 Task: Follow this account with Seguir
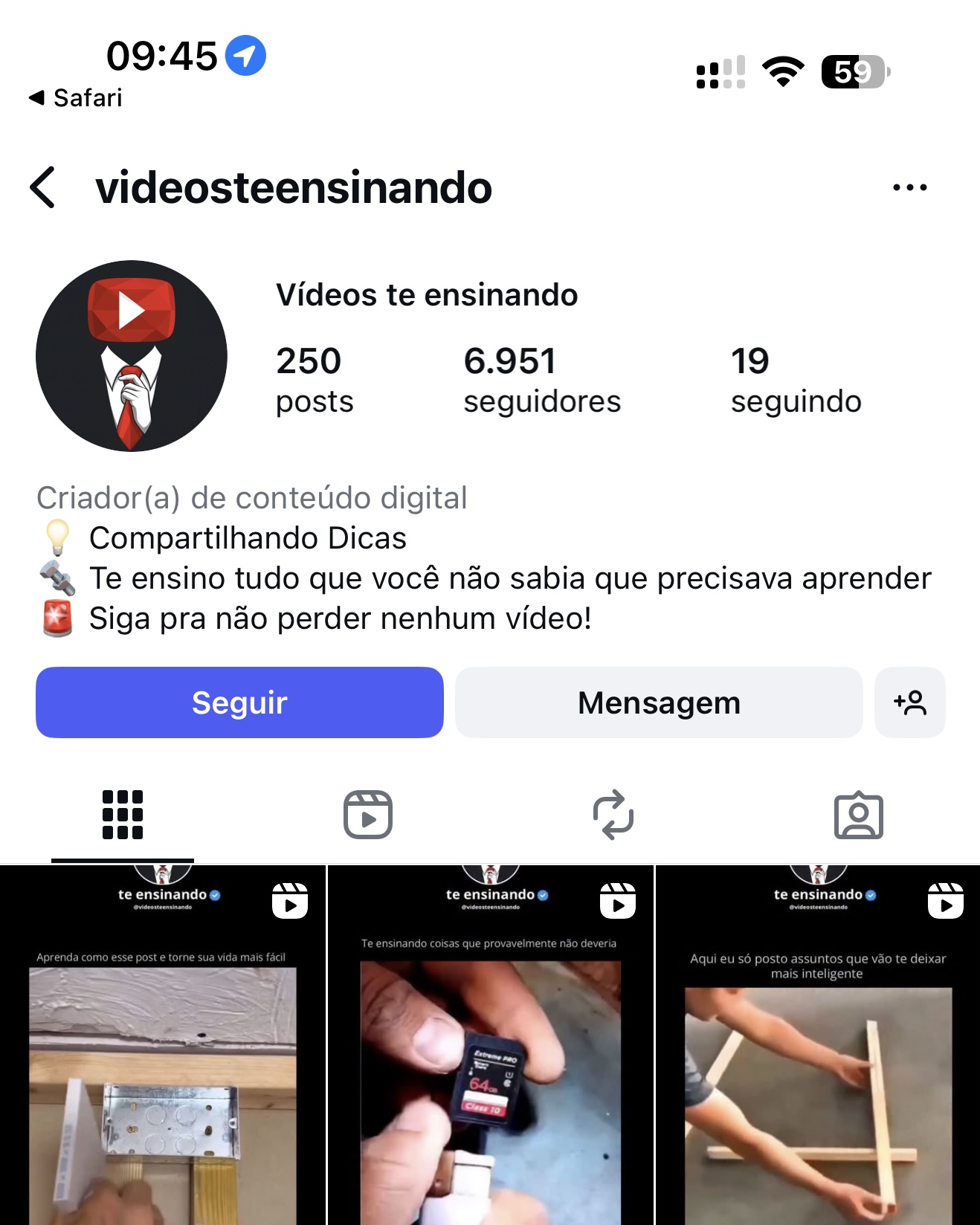point(239,702)
